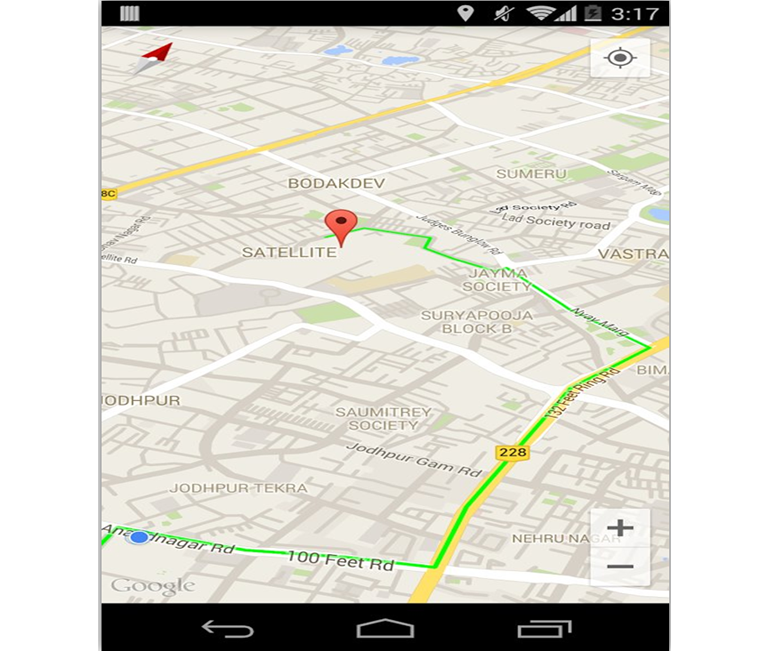Go back using system back button
Screen dimensions: 768x651
(227, 628)
